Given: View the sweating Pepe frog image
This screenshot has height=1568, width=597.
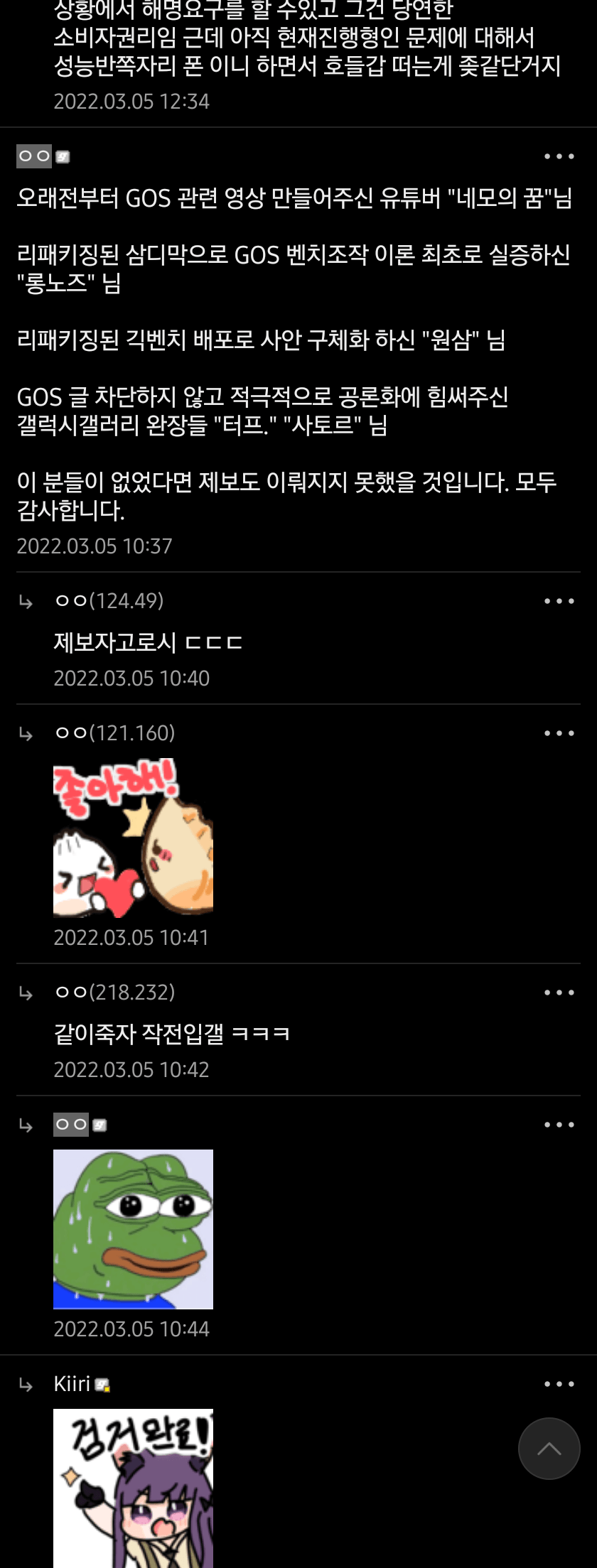Looking at the screenshot, I should pyautogui.click(x=133, y=1229).
